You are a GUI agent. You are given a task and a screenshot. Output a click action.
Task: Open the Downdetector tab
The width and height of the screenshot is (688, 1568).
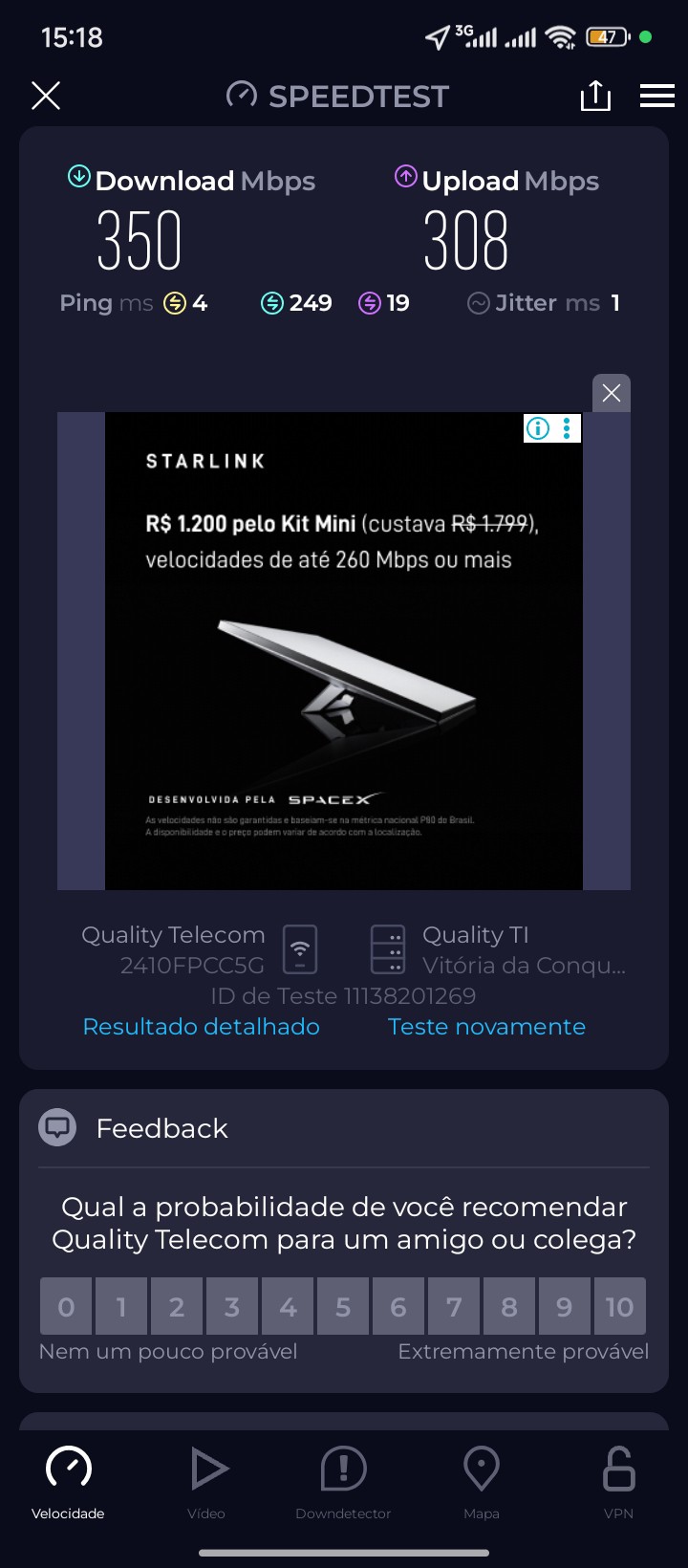pos(343,1482)
